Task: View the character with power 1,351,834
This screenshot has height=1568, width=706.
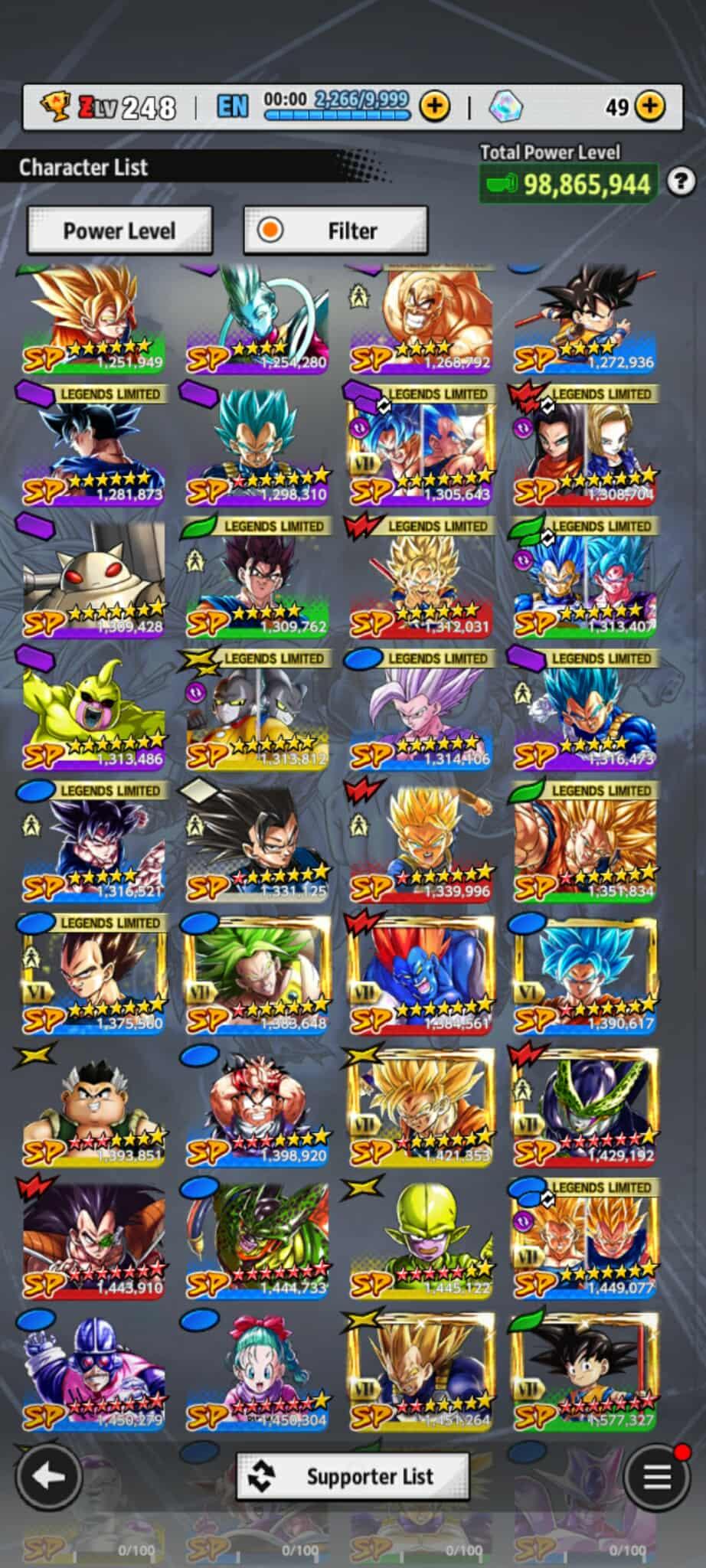Action: click(x=584, y=844)
